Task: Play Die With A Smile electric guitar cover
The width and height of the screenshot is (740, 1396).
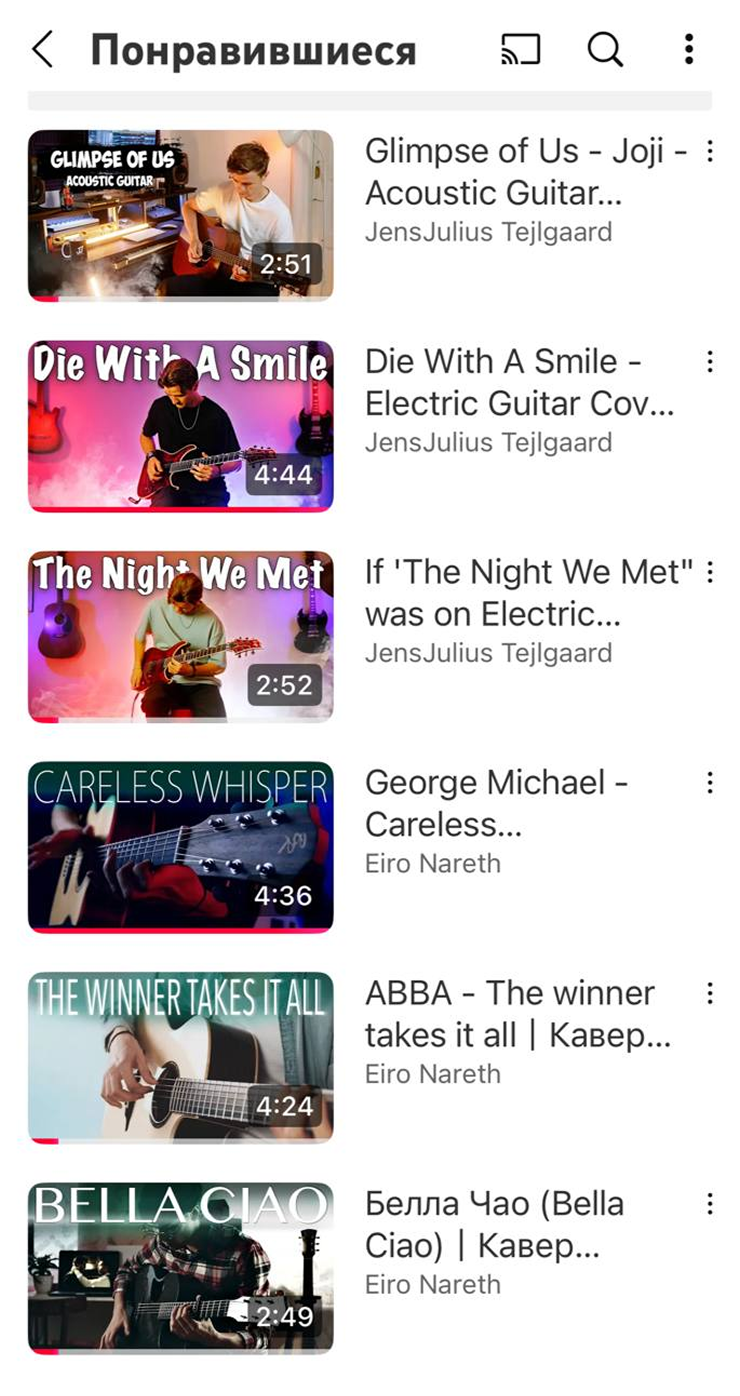Action: (180, 426)
